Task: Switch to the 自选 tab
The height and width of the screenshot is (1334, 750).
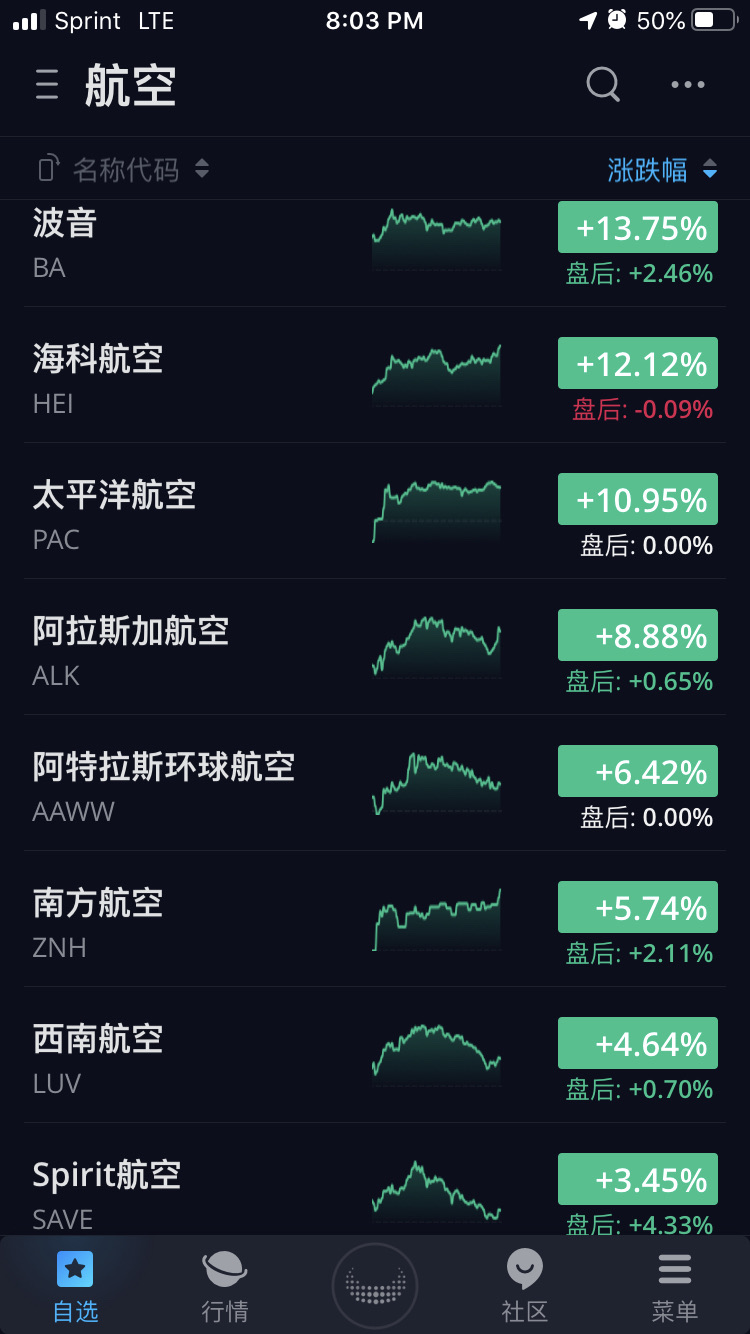Action: 75,1286
